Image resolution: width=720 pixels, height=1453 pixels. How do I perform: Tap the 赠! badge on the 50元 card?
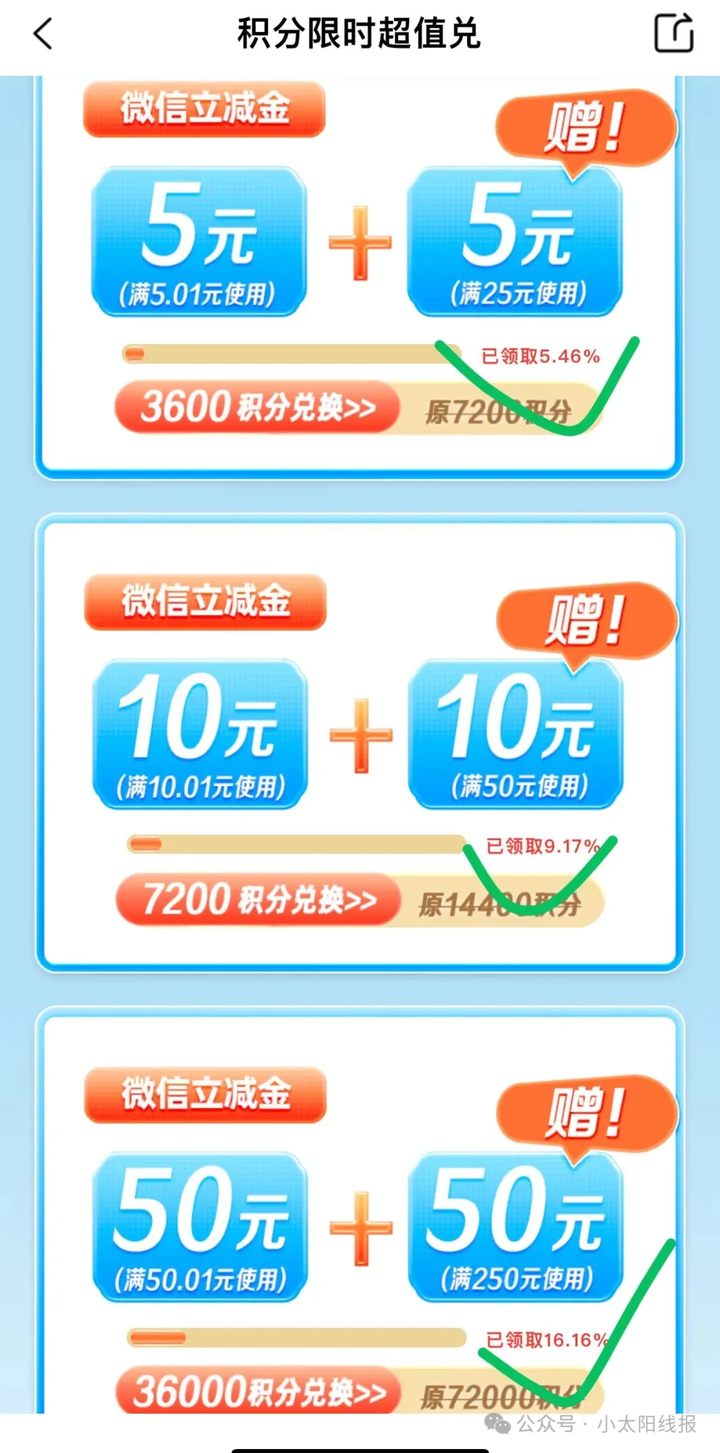coord(585,1113)
